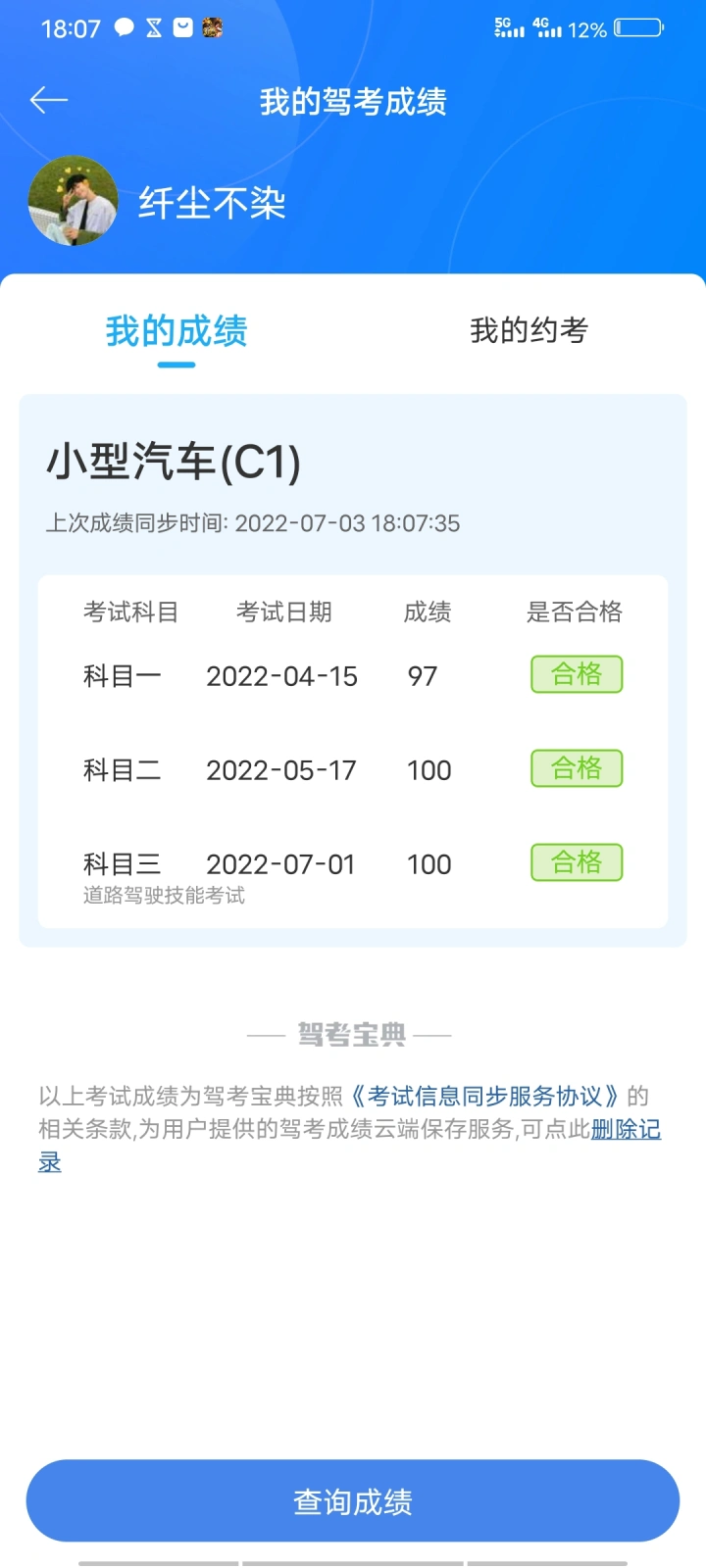The image size is (706, 1568).
Task: Tap the 删除记录 link
Action: click(626, 1129)
